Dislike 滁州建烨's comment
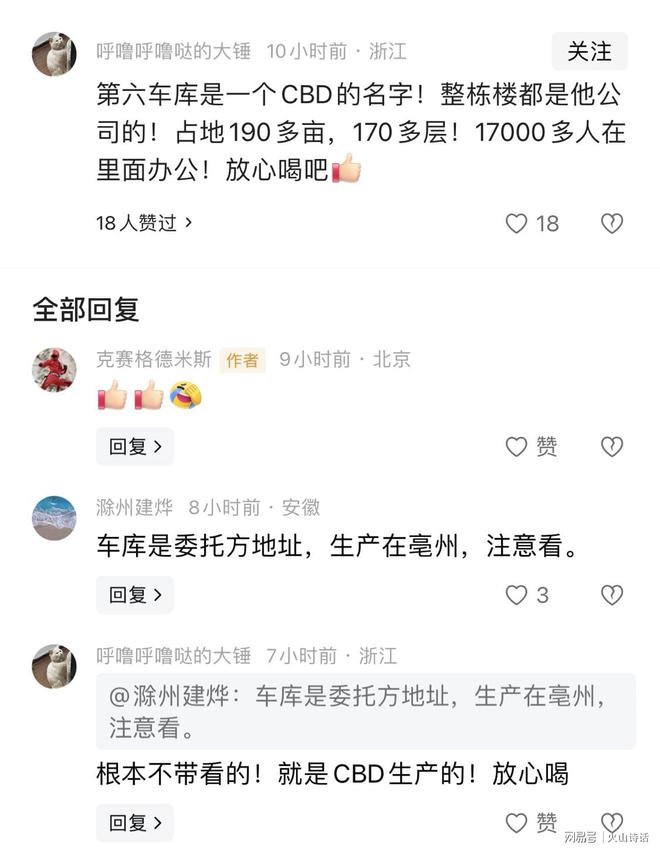 pyautogui.click(x=611, y=595)
